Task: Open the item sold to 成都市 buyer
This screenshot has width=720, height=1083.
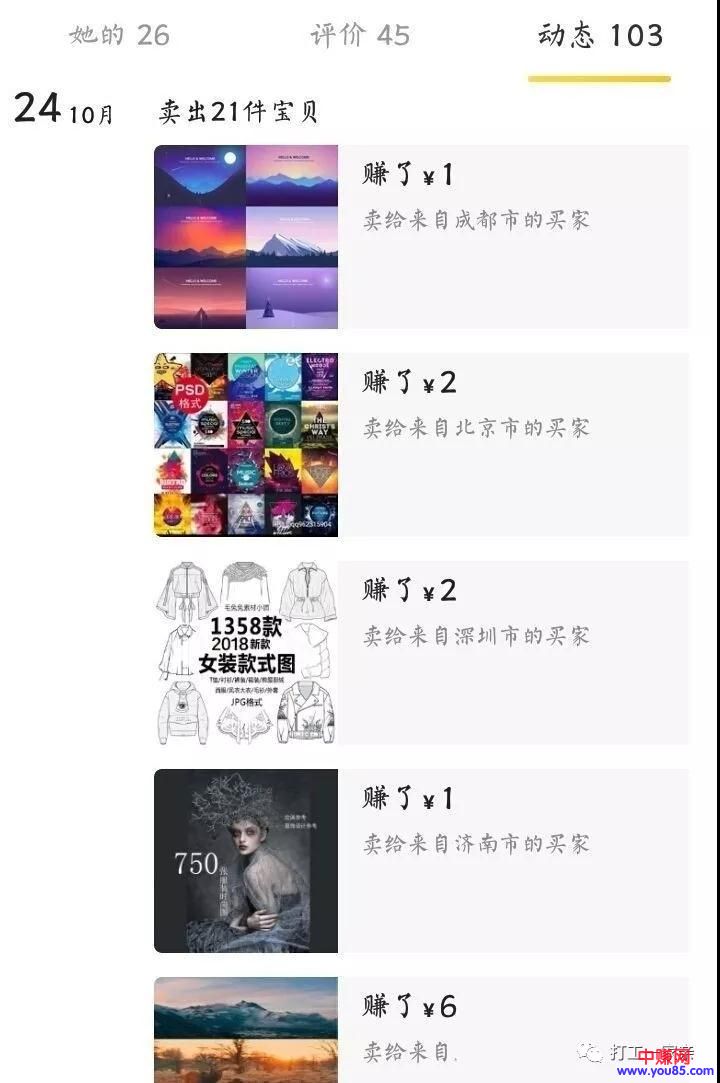Action: pyautogui.click(x=421, y=237)
